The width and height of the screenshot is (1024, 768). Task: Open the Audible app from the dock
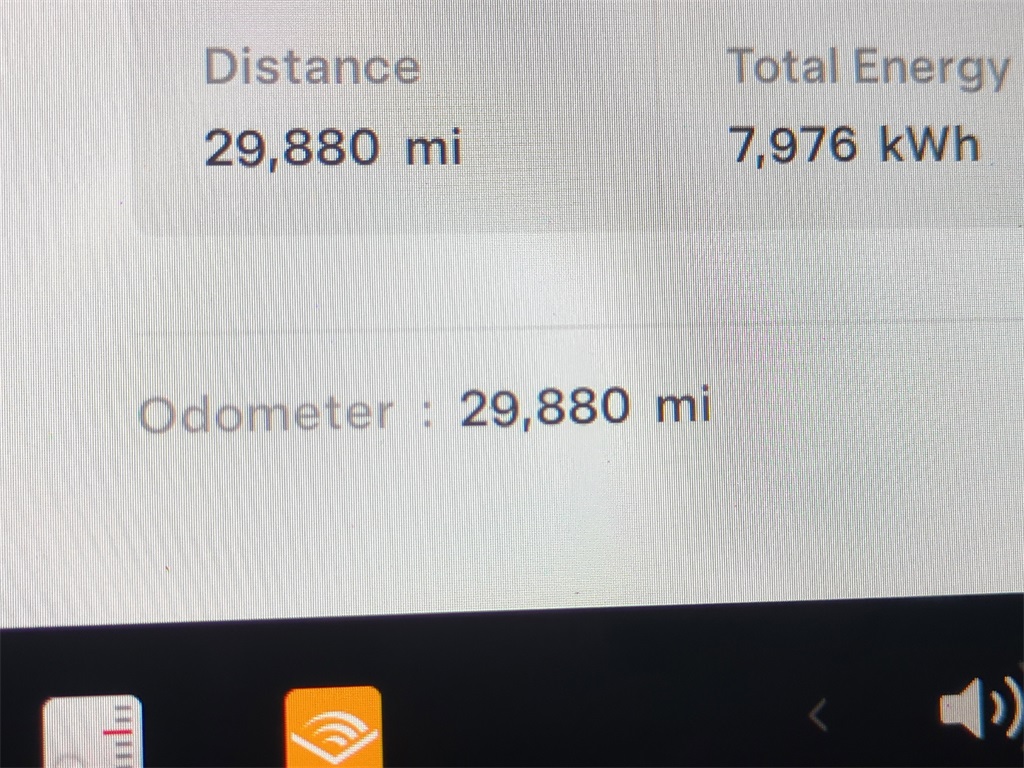(x=333, y=729)
